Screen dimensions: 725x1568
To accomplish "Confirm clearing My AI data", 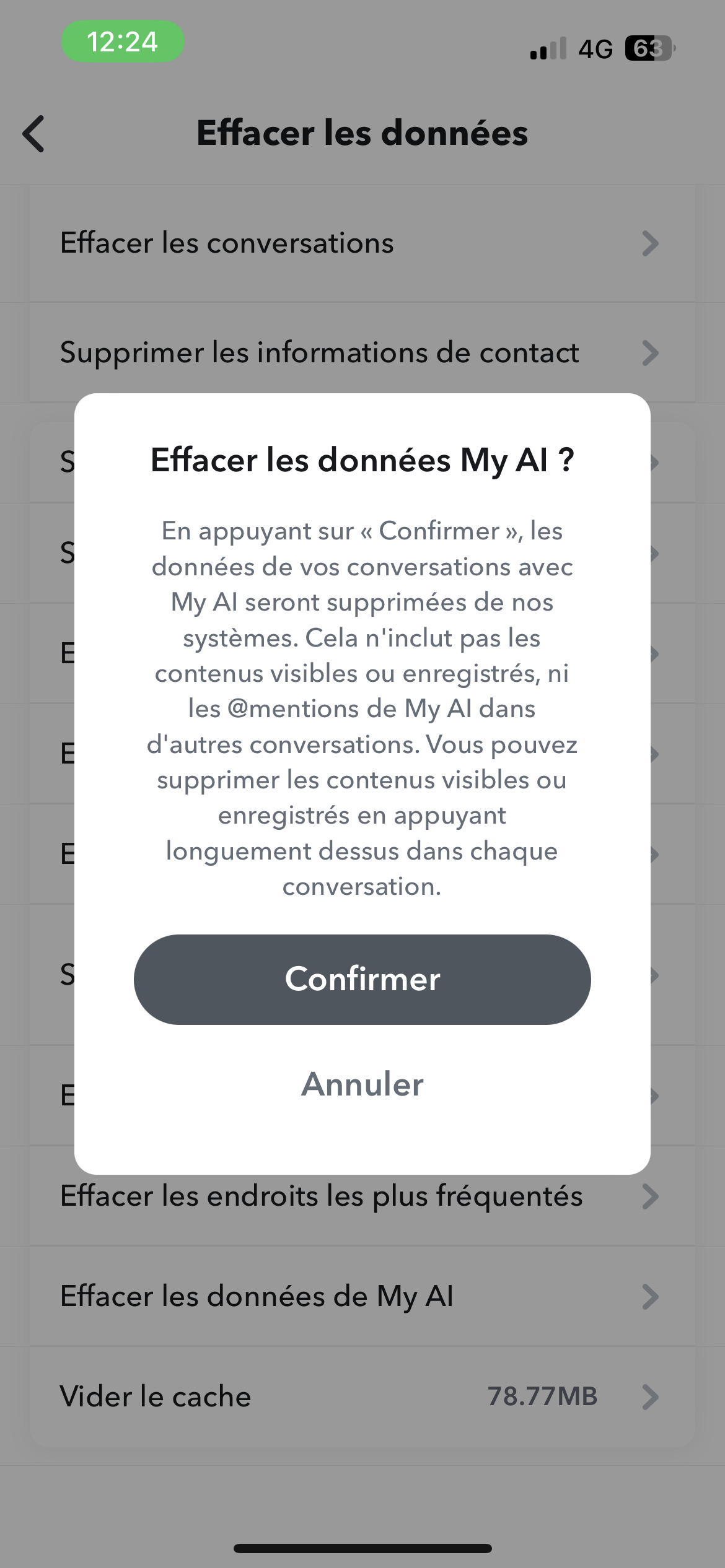I will coord(362,979).
